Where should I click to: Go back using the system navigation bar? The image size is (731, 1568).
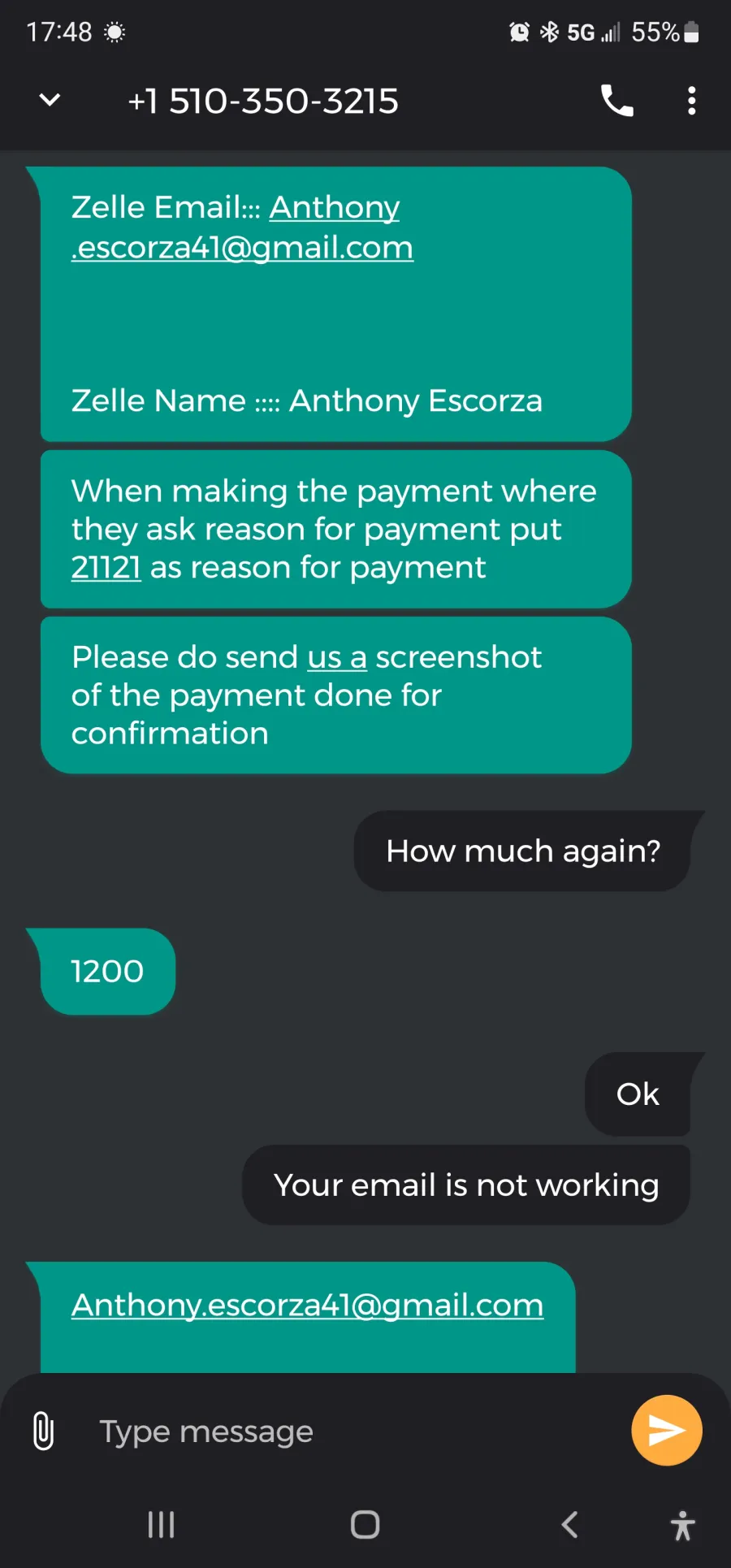tap(570, 1525)
